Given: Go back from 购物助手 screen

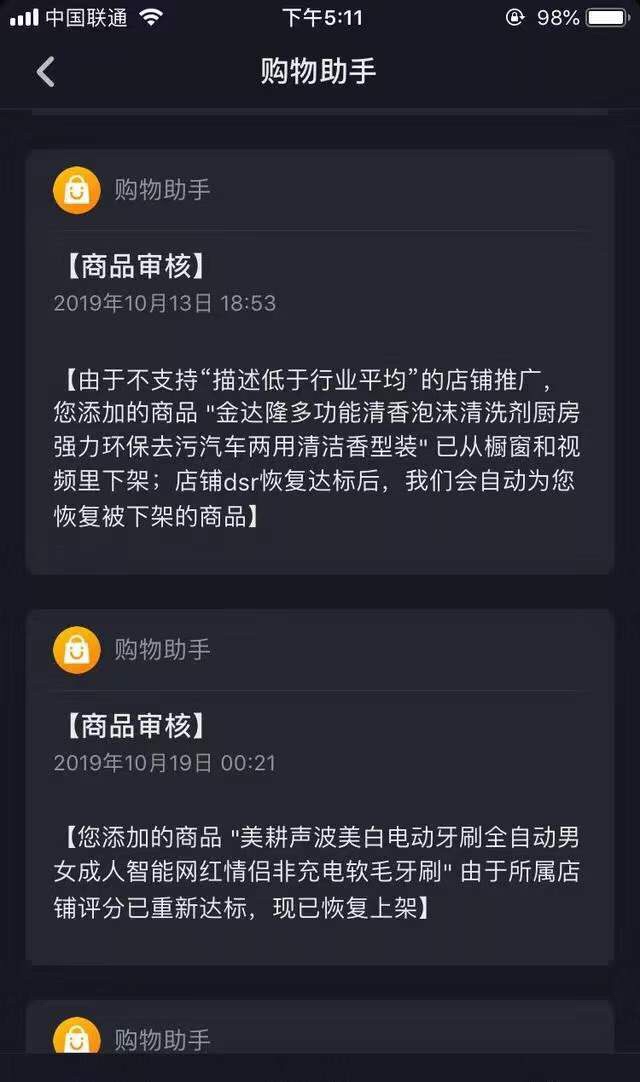Looking at the screenshot, I should click(45, 71).
